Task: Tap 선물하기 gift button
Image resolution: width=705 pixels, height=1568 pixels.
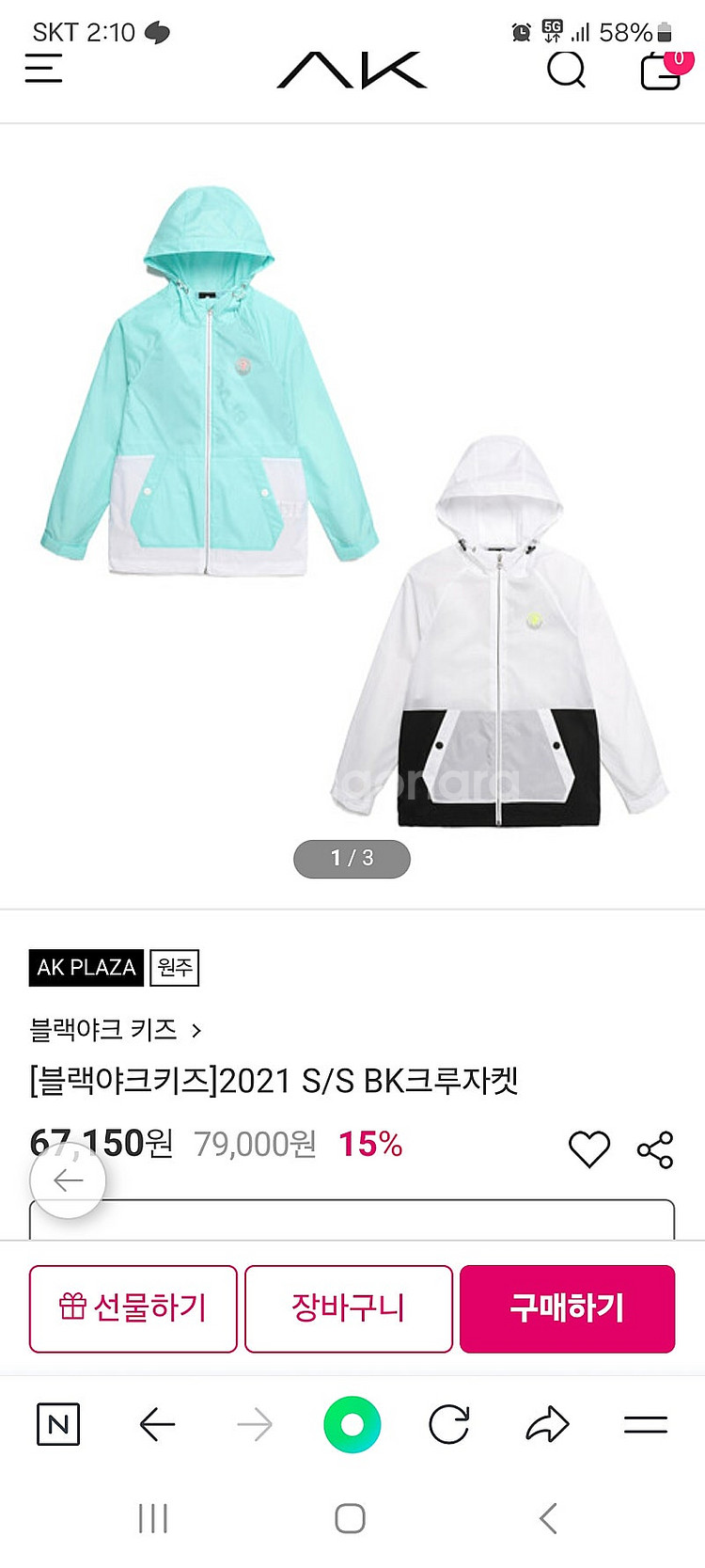Action: [133, 1308]
